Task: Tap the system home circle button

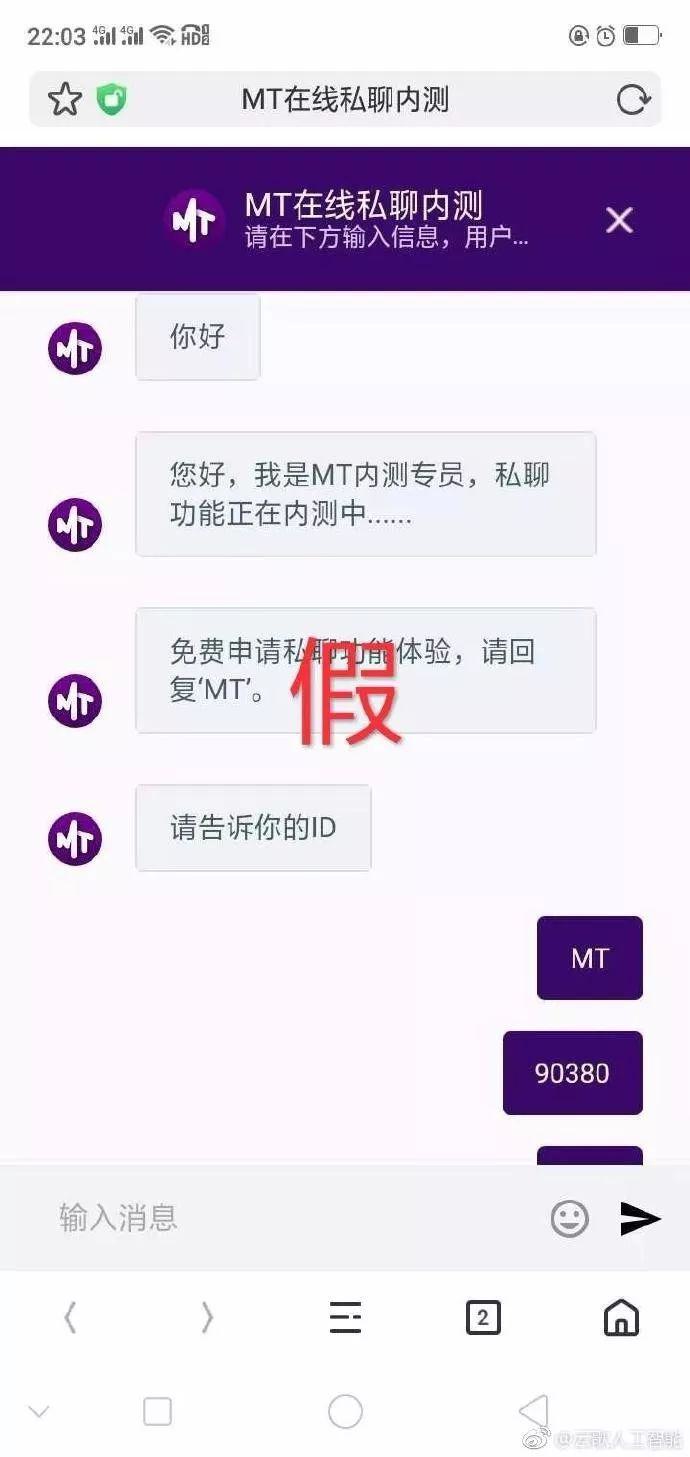Action: click(x=345, y=1411)
